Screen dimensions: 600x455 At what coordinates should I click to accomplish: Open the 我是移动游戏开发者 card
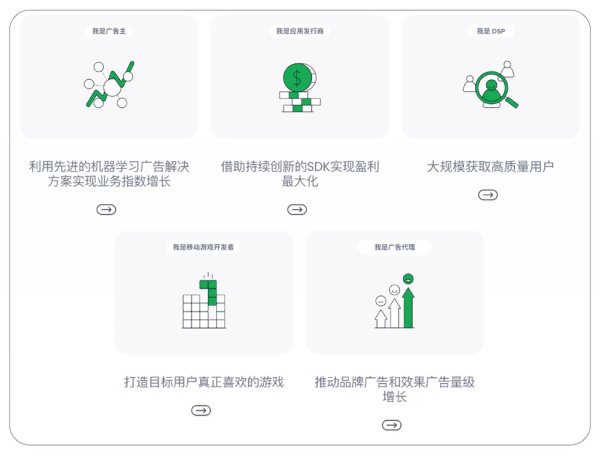(x=204, y=292)
